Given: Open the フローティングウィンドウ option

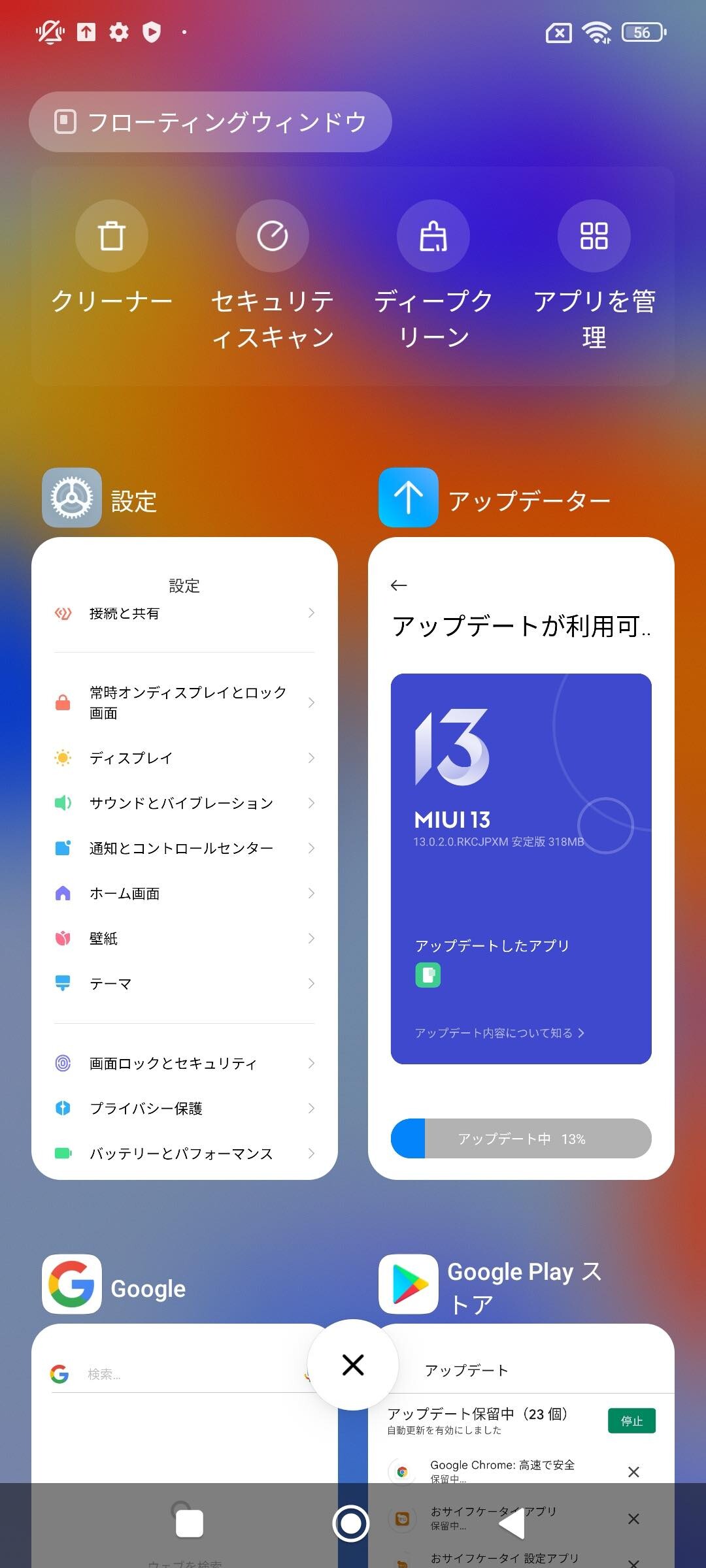Looking at the screenshot, I should (210, 122).
